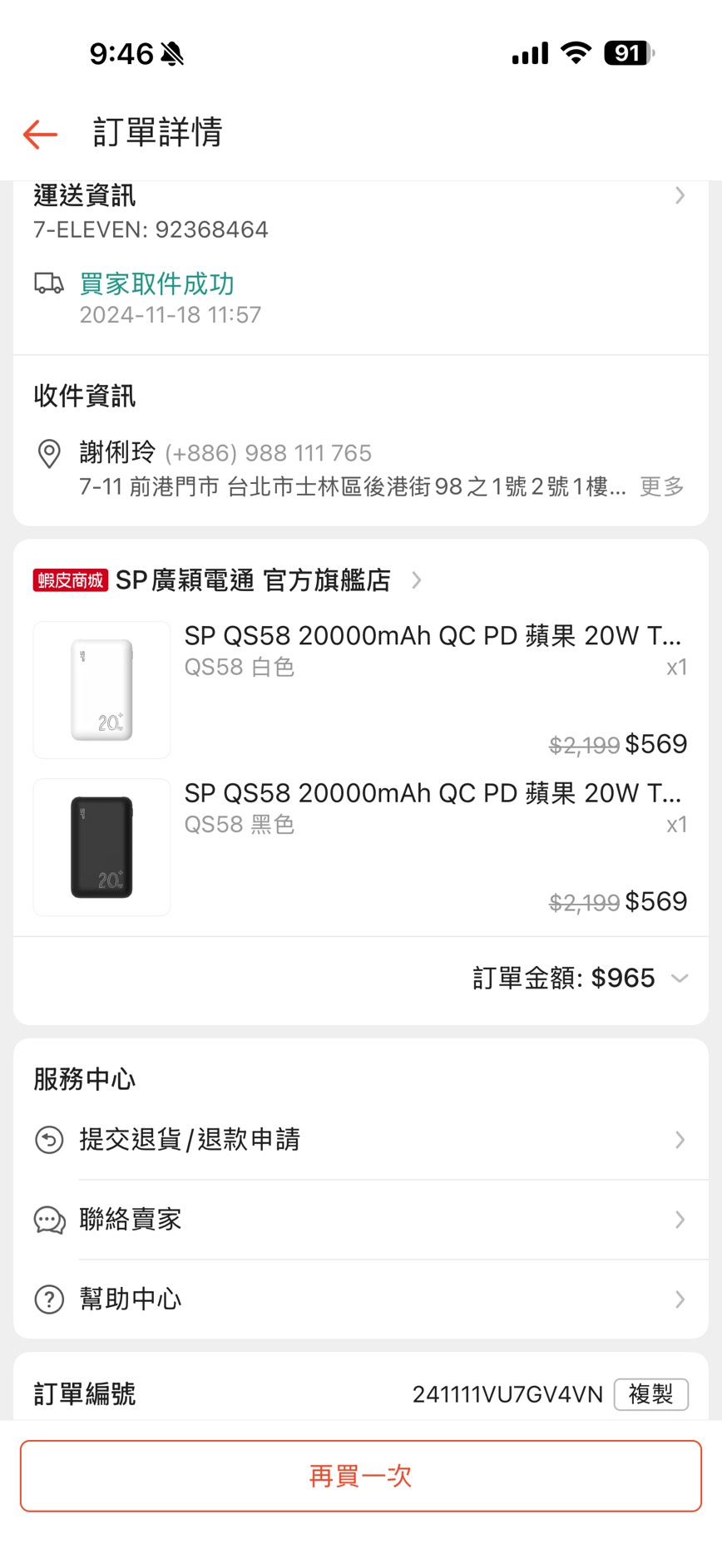Copy the order number with 複製
722x1568 pixels.
coord(650,1394)
